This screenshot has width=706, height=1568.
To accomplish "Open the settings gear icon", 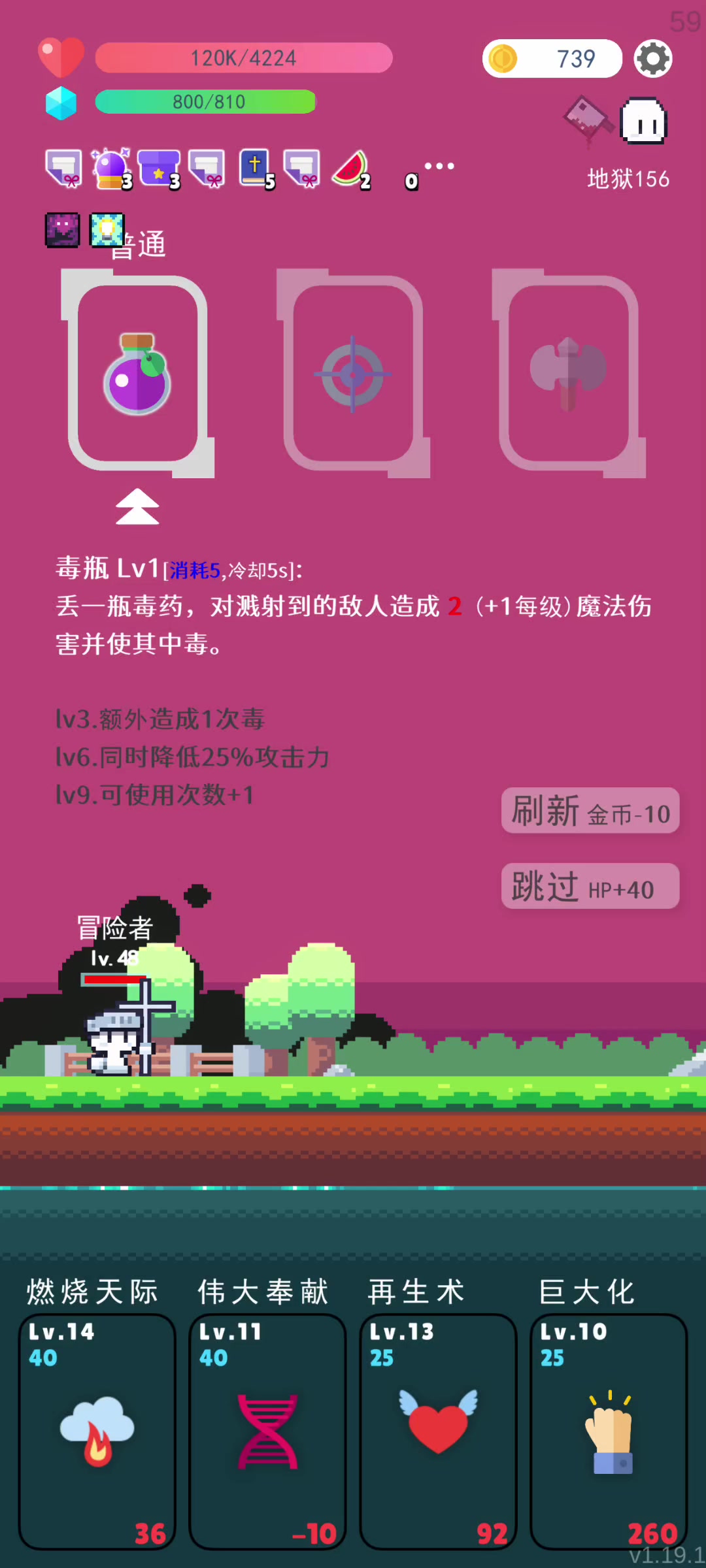I will [653, 59].
